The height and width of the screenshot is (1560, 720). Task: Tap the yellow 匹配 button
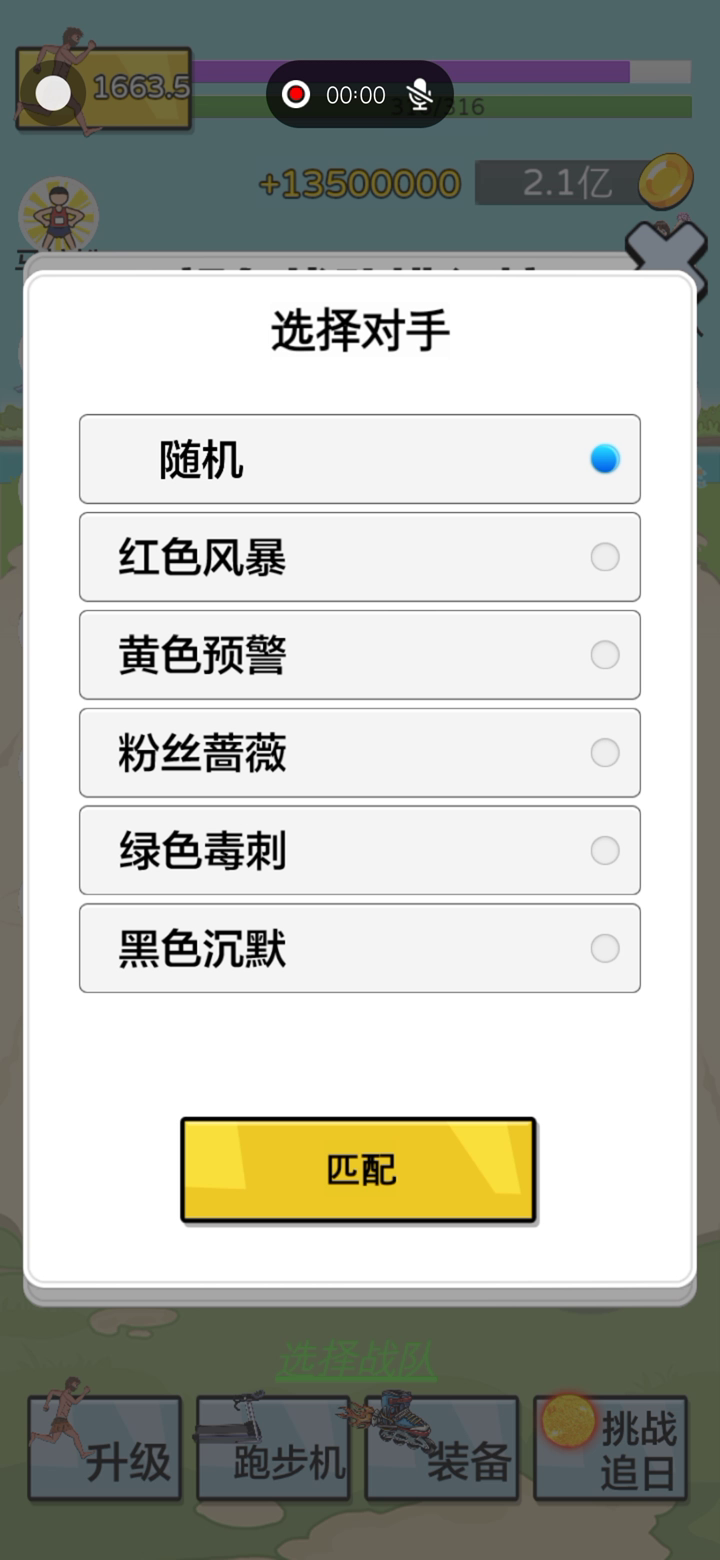click(358, 1169)
